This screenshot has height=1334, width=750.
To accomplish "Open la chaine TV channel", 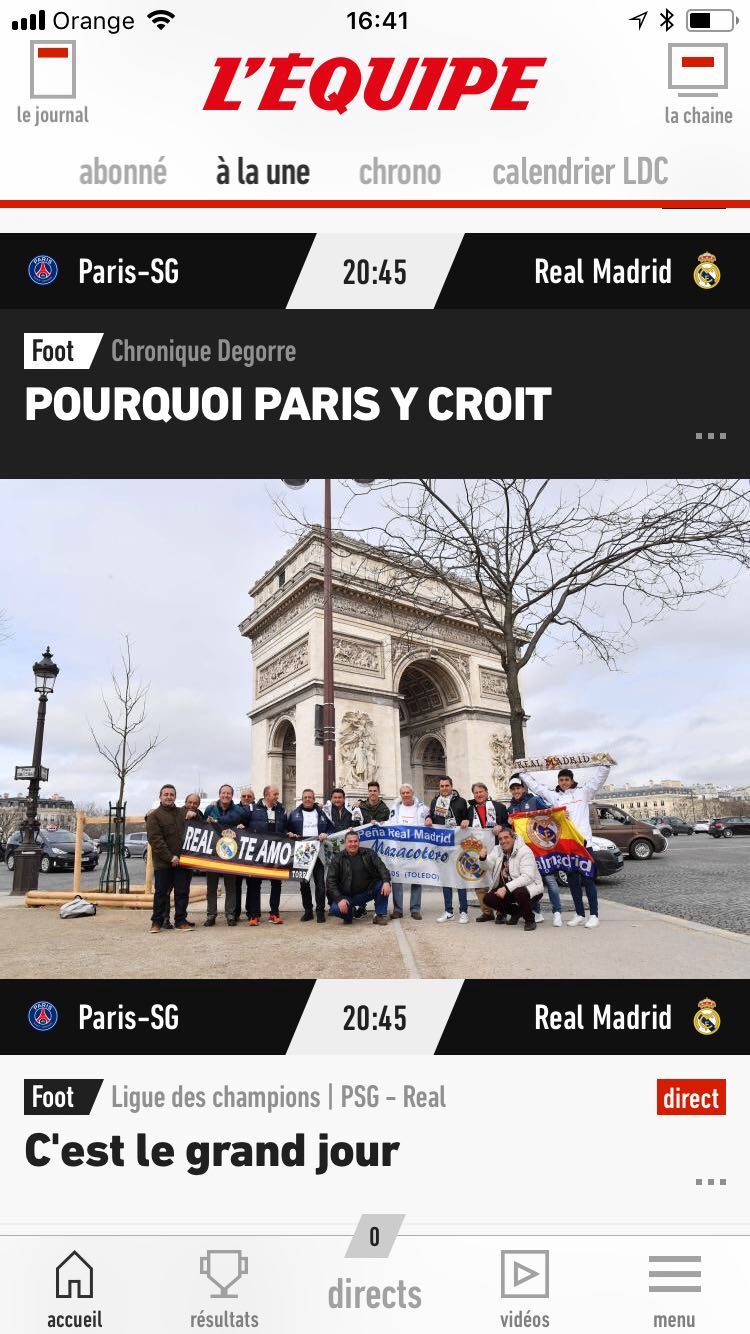I will pyautogui.click(x=698, y=82).
